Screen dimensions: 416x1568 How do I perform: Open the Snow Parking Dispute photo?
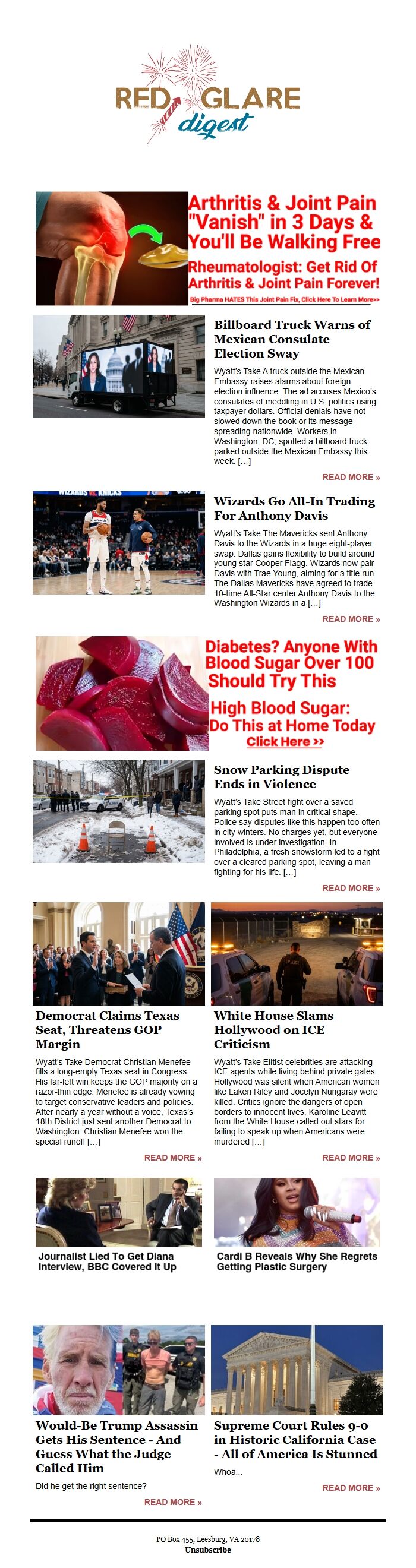click(x=119, y=811)
